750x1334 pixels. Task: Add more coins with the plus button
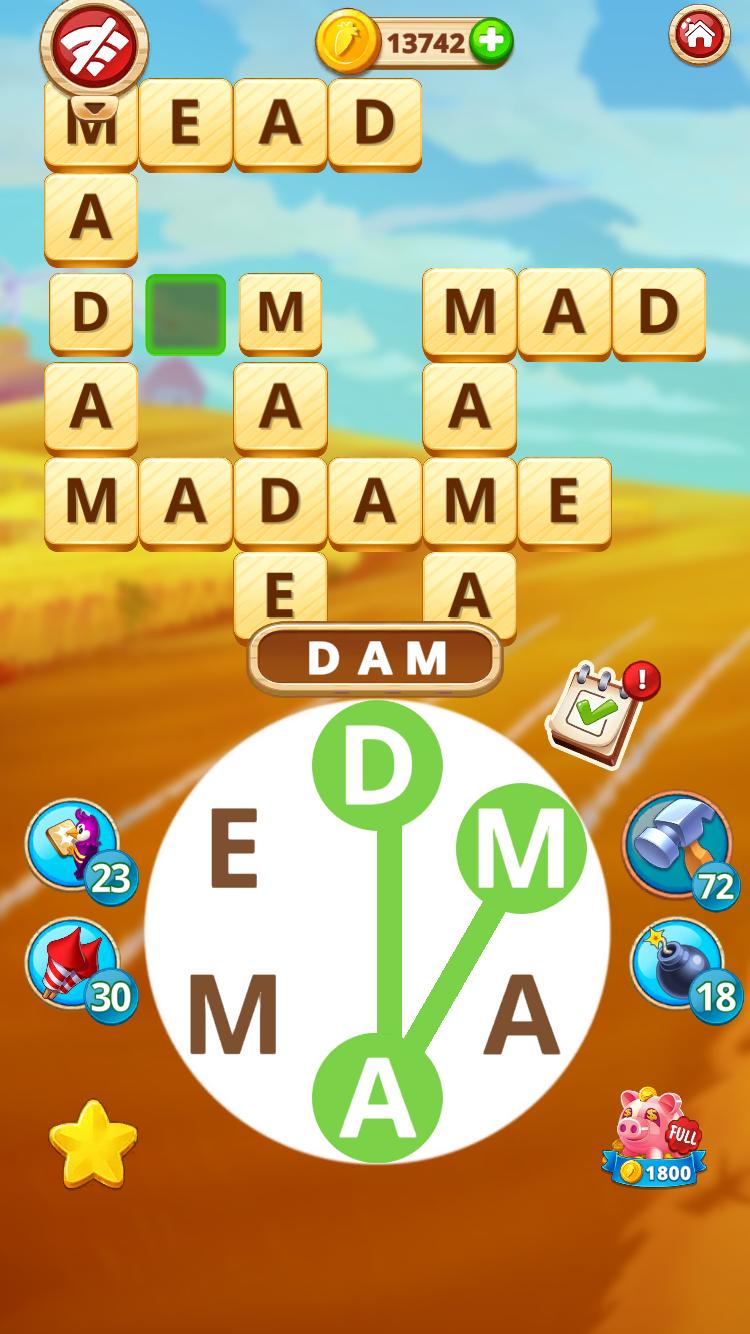pos(491,42)
